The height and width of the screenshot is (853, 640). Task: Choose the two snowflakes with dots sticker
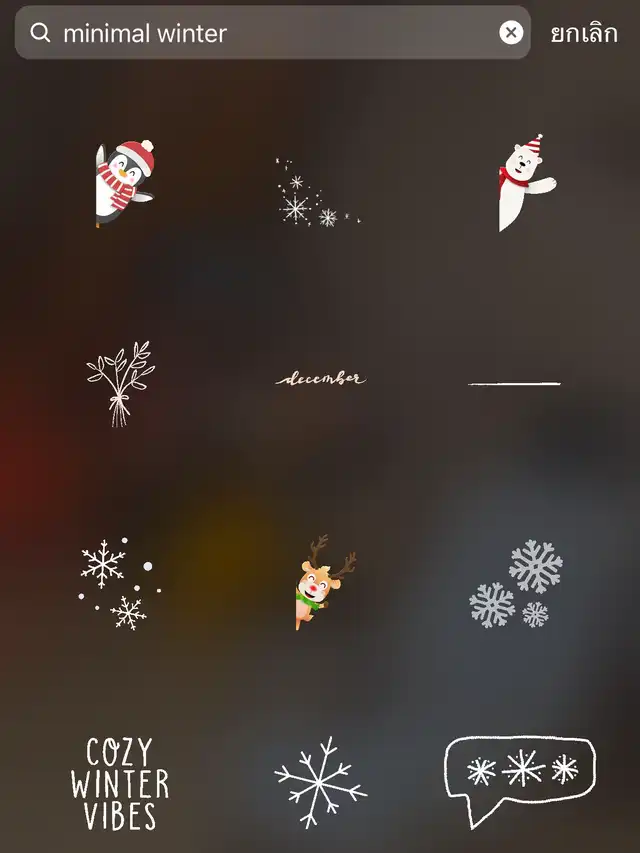(x=117, y=585)
